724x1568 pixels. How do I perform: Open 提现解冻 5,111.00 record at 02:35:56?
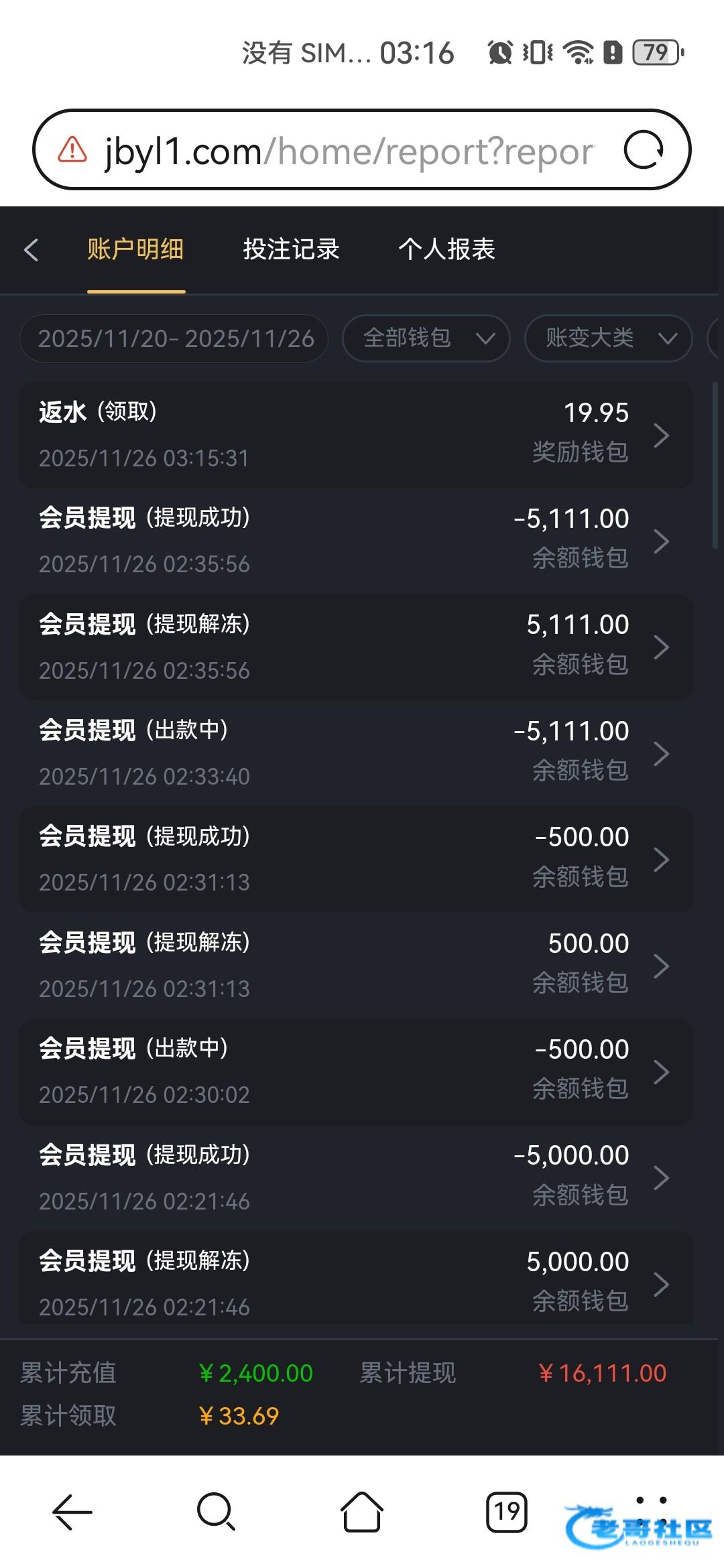pyautogui.click(x=355, y=647)
